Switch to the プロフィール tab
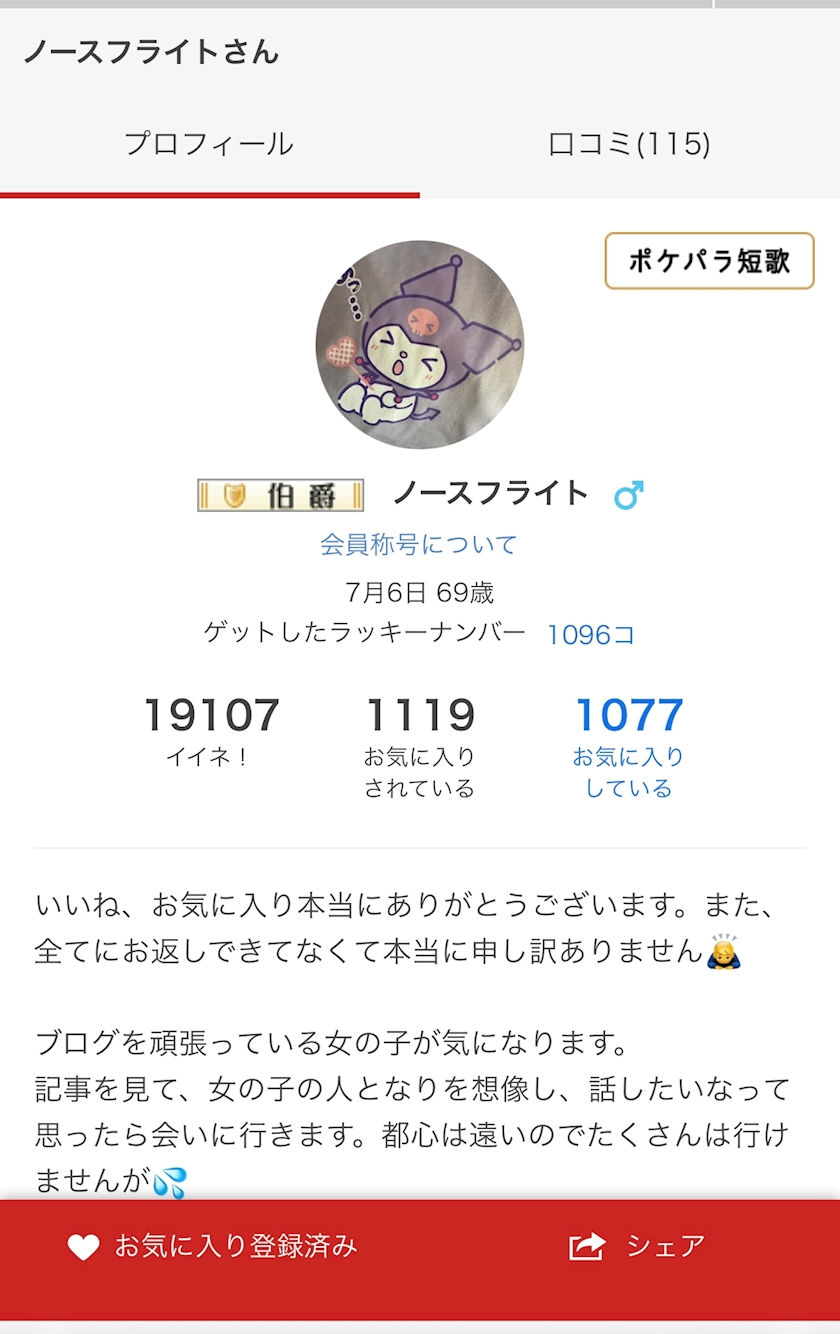Screen dimensions: 840x1334 coord(209,145)
